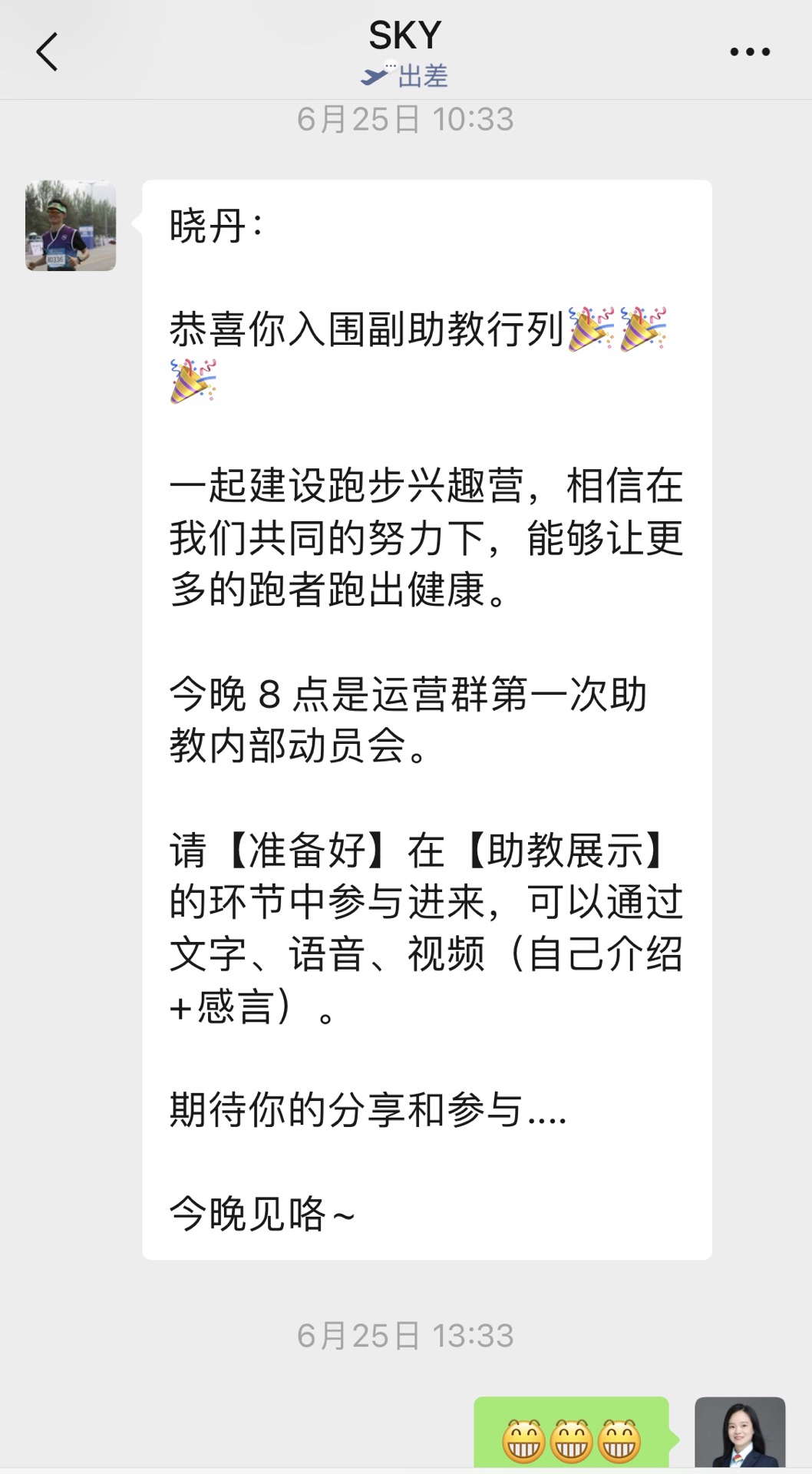This screenshot has width=812, height=1474.
Task: Open the three-dot chat info menu
Action: tap(749, 52)
